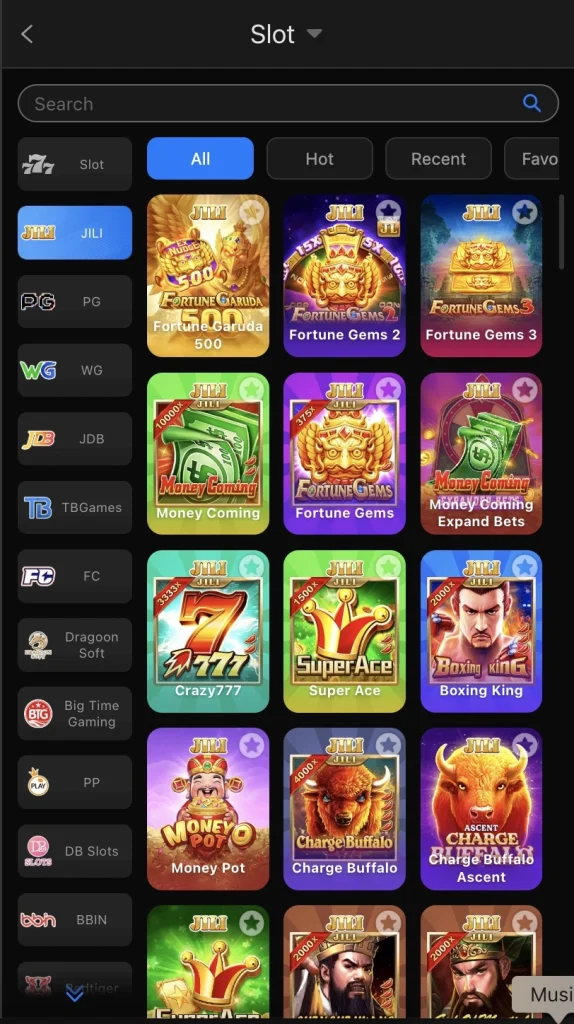
Task: Tap the Search input field
Action: 288,103
